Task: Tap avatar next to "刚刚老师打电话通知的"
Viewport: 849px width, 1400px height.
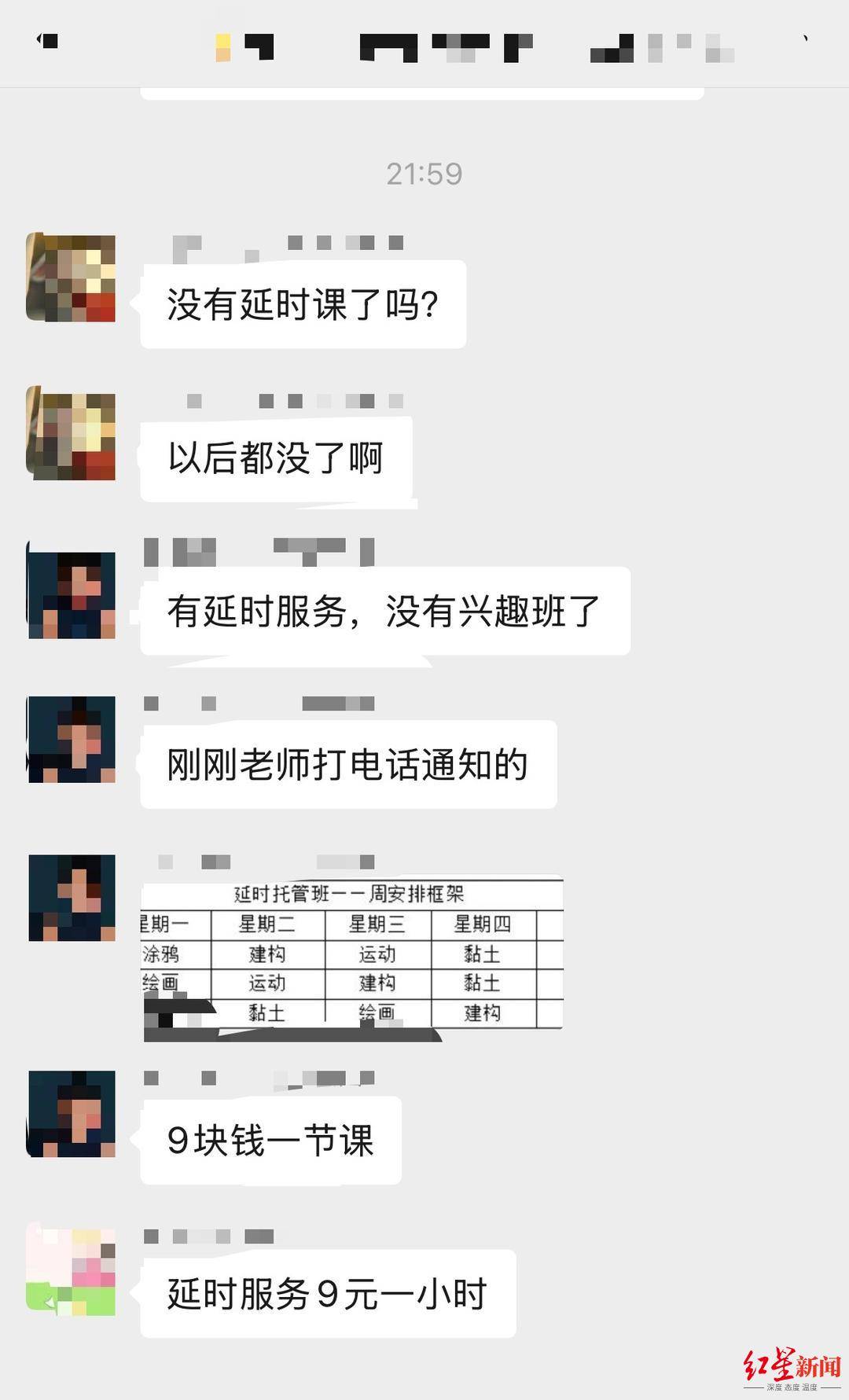Action: click(72, 740)
